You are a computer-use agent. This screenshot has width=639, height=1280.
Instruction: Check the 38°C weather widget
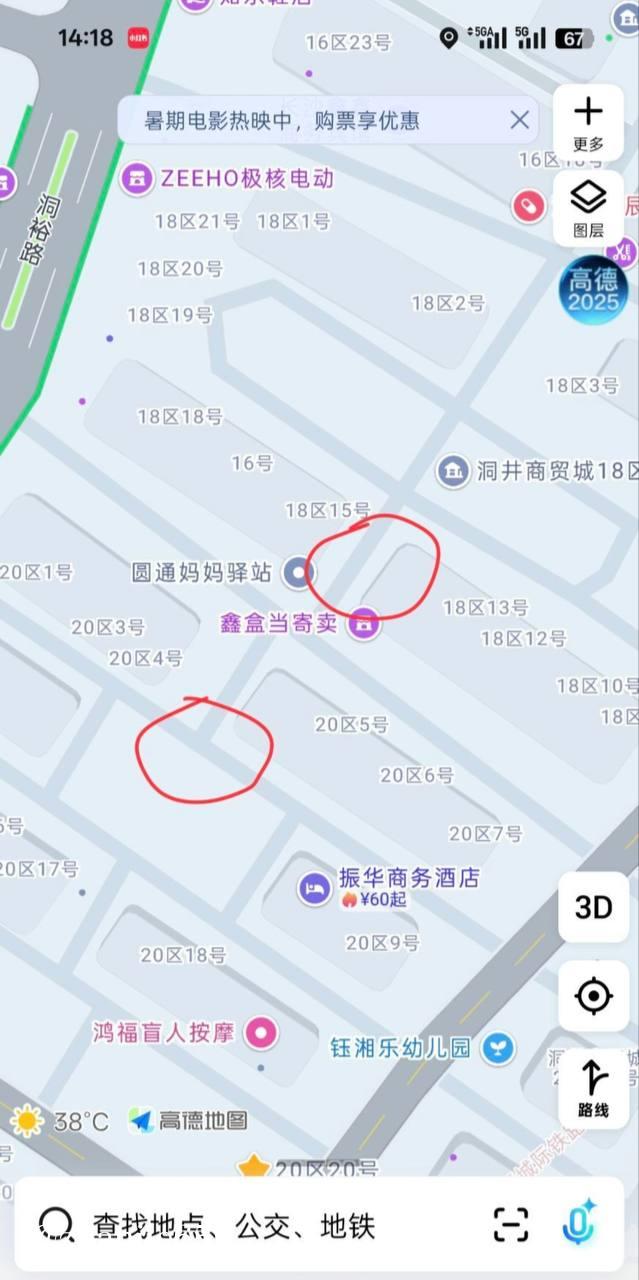(58, 1121)
